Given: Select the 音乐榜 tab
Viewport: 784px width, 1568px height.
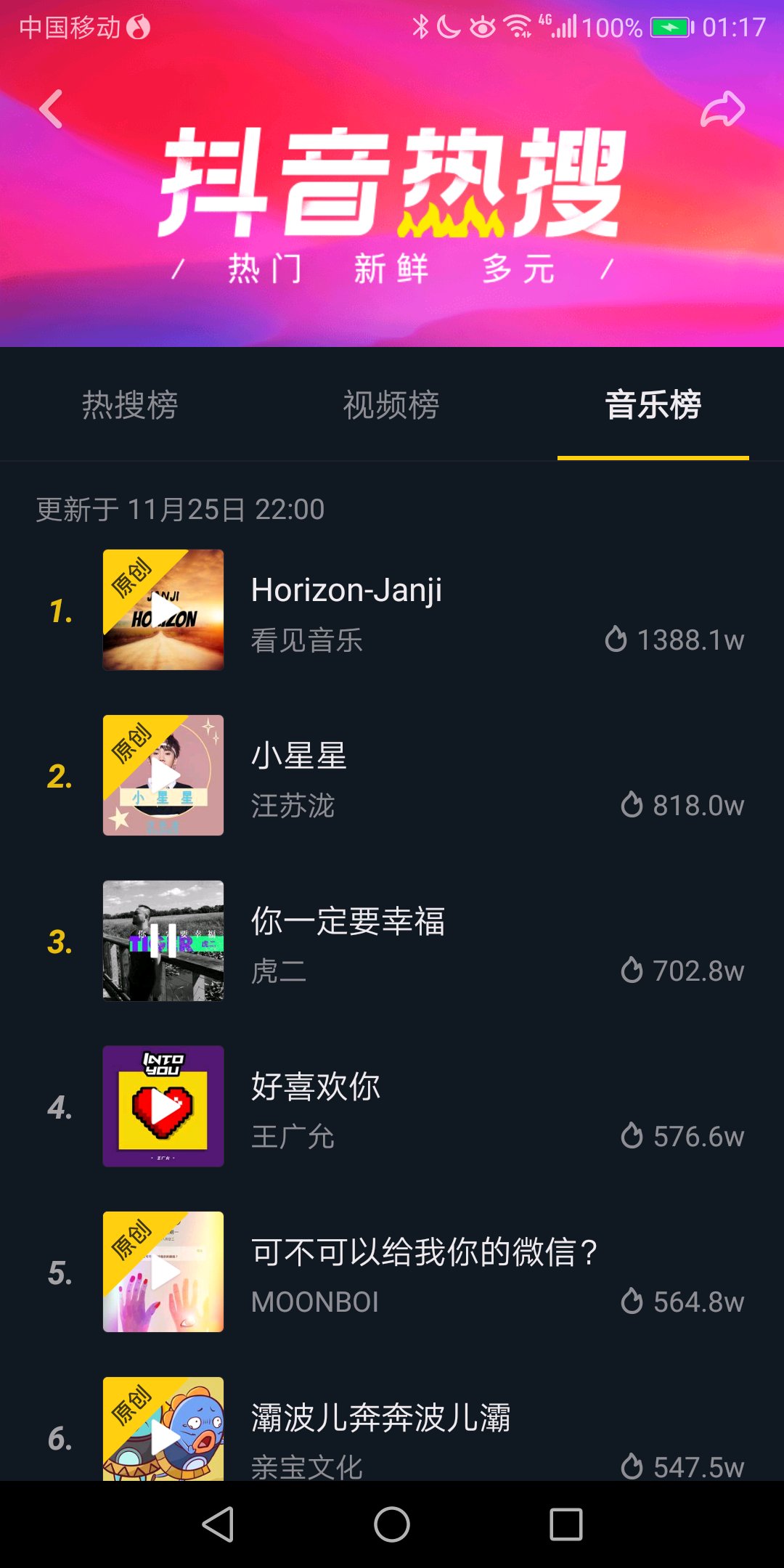Looking at the screenshot, I should coord(653,405).
